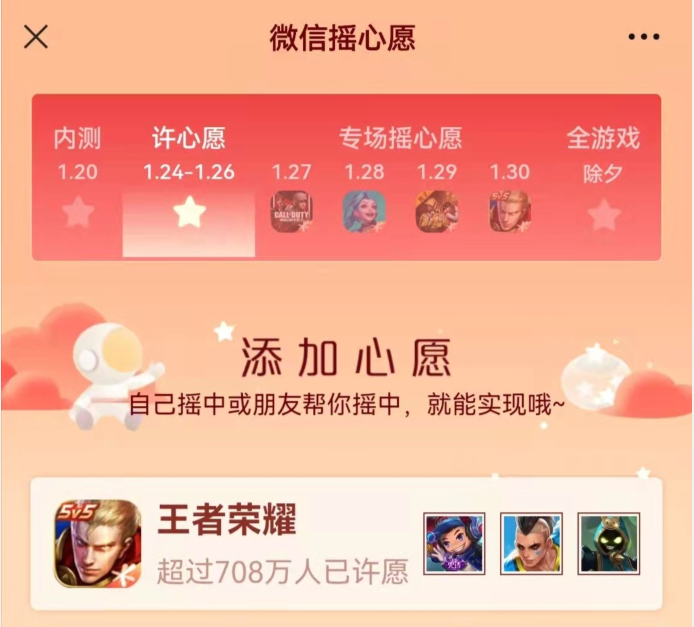Open the 1.29 game session icon
The width and height of the screenshot is (694, 627).
coord(437,211)
